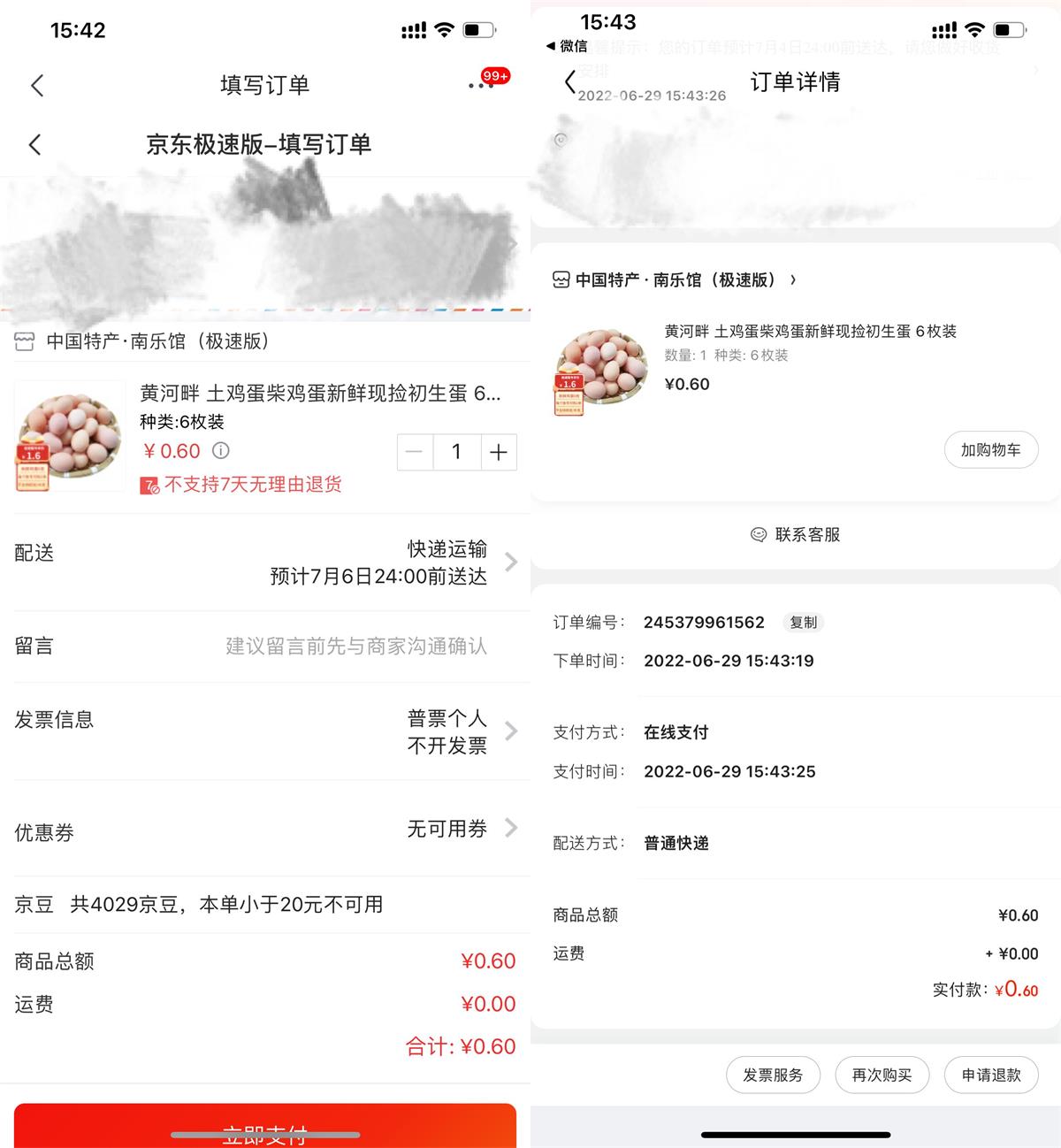Open 发票服务 invoice service
1061x1148 pixels.
(772, 1075)
